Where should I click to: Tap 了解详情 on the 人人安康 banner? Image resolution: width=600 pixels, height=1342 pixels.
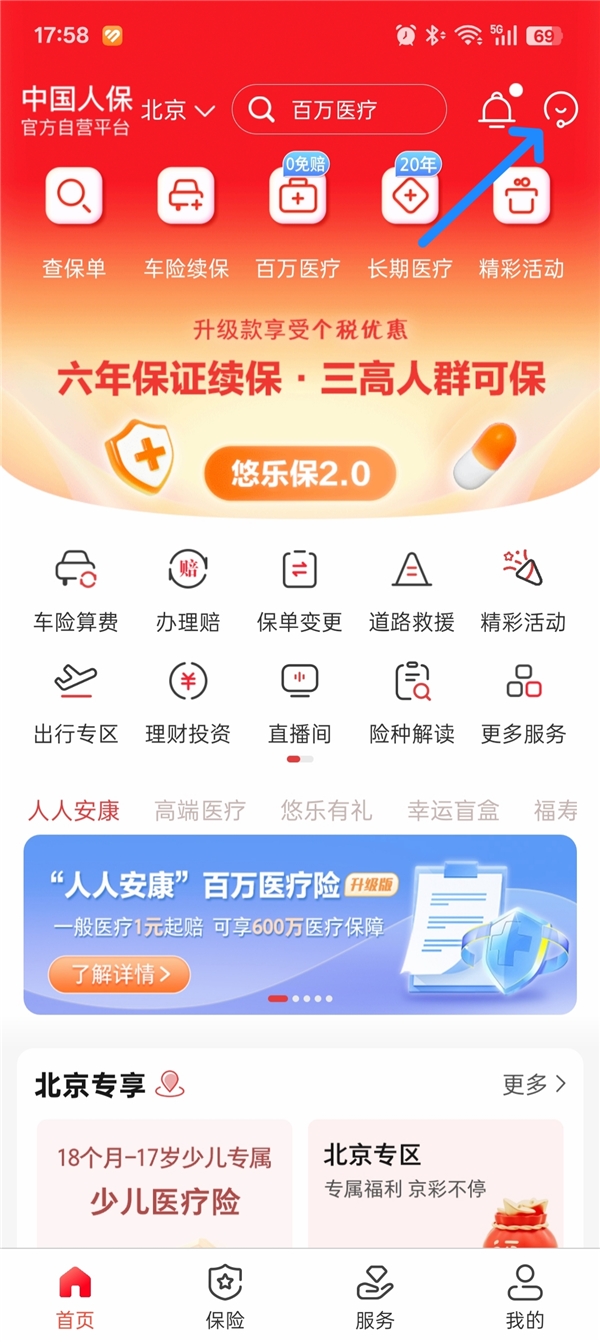[x=118, y=972]
